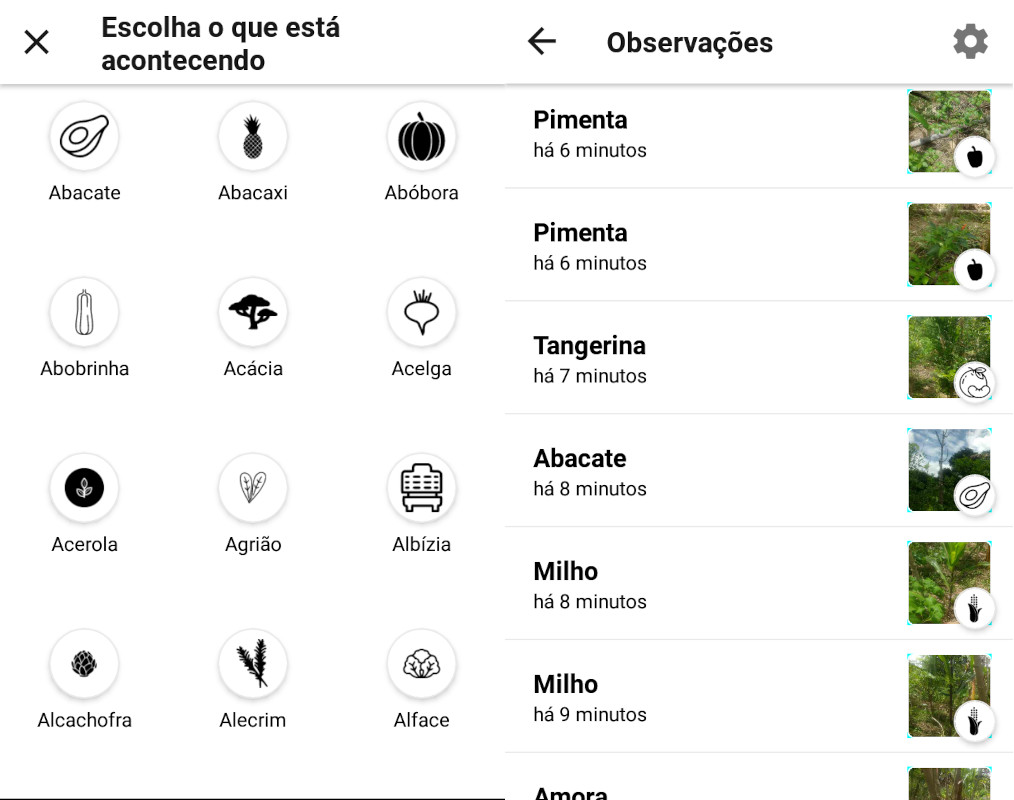Open the Abacate observation from 8 minutes ago
Image resolution: width=1014 pixels, height=800 pixels.
click(700, 471)
